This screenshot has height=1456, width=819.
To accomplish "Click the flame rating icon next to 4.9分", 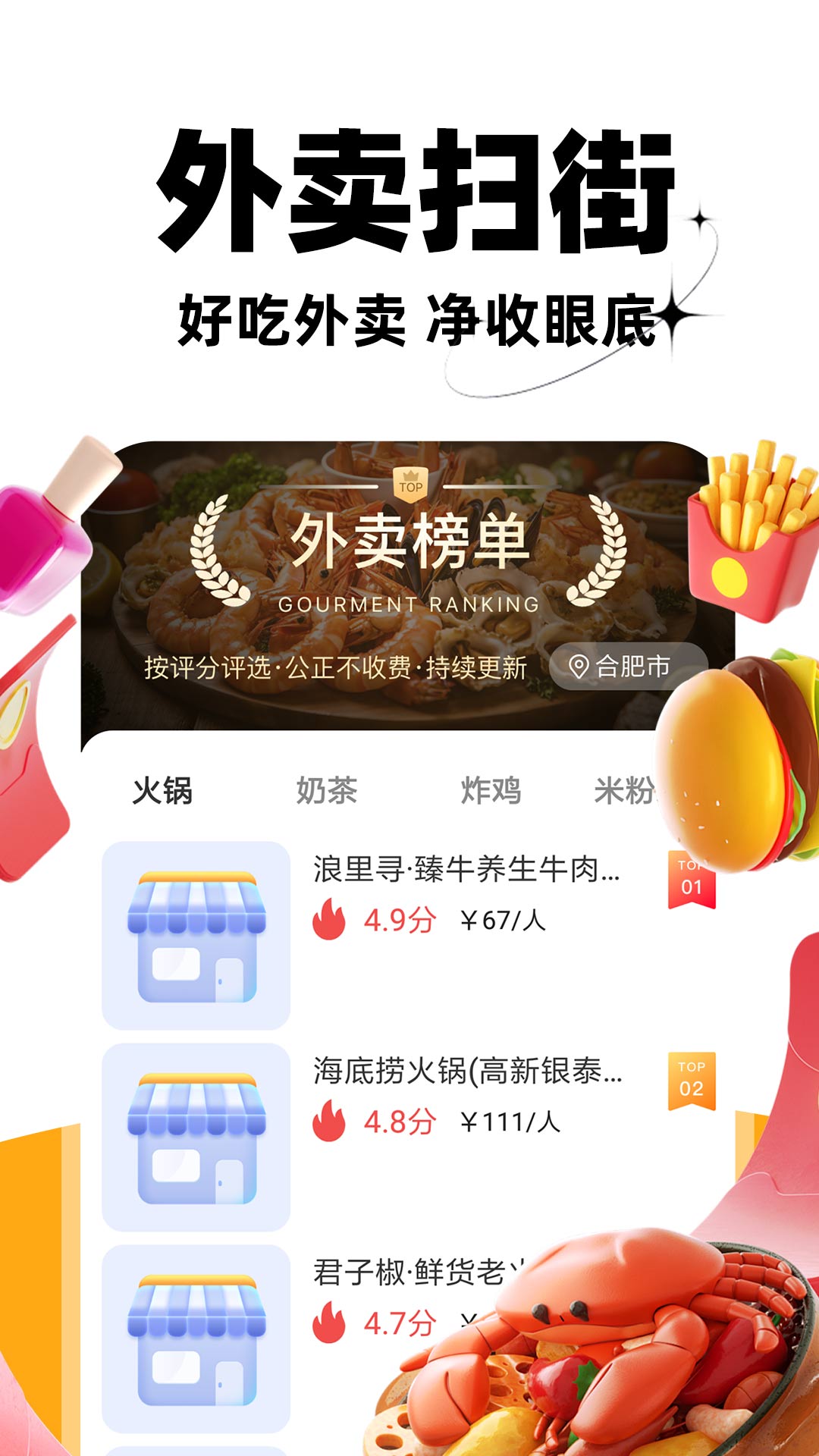I will [x=329, y=918].
